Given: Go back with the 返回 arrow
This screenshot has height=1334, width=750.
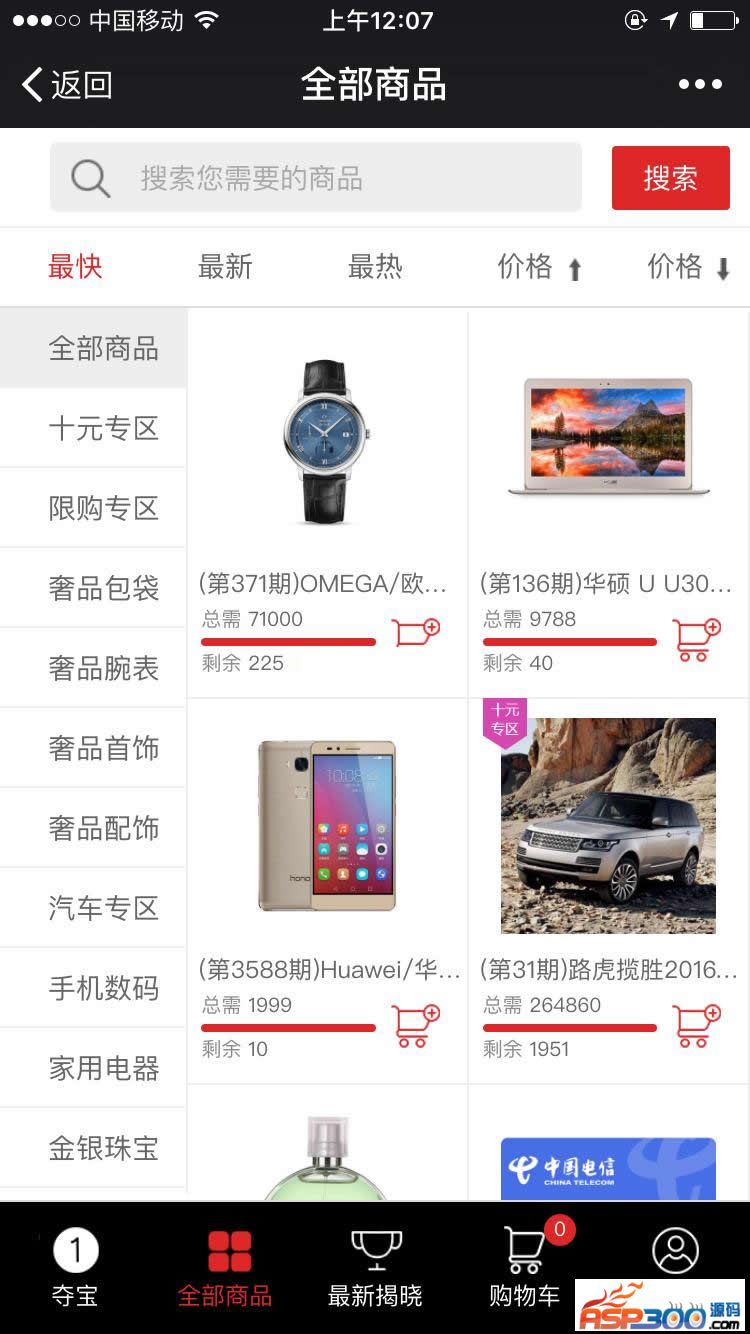Looking at the screenshot, I should pyautogui.click(x=66, y=85).
